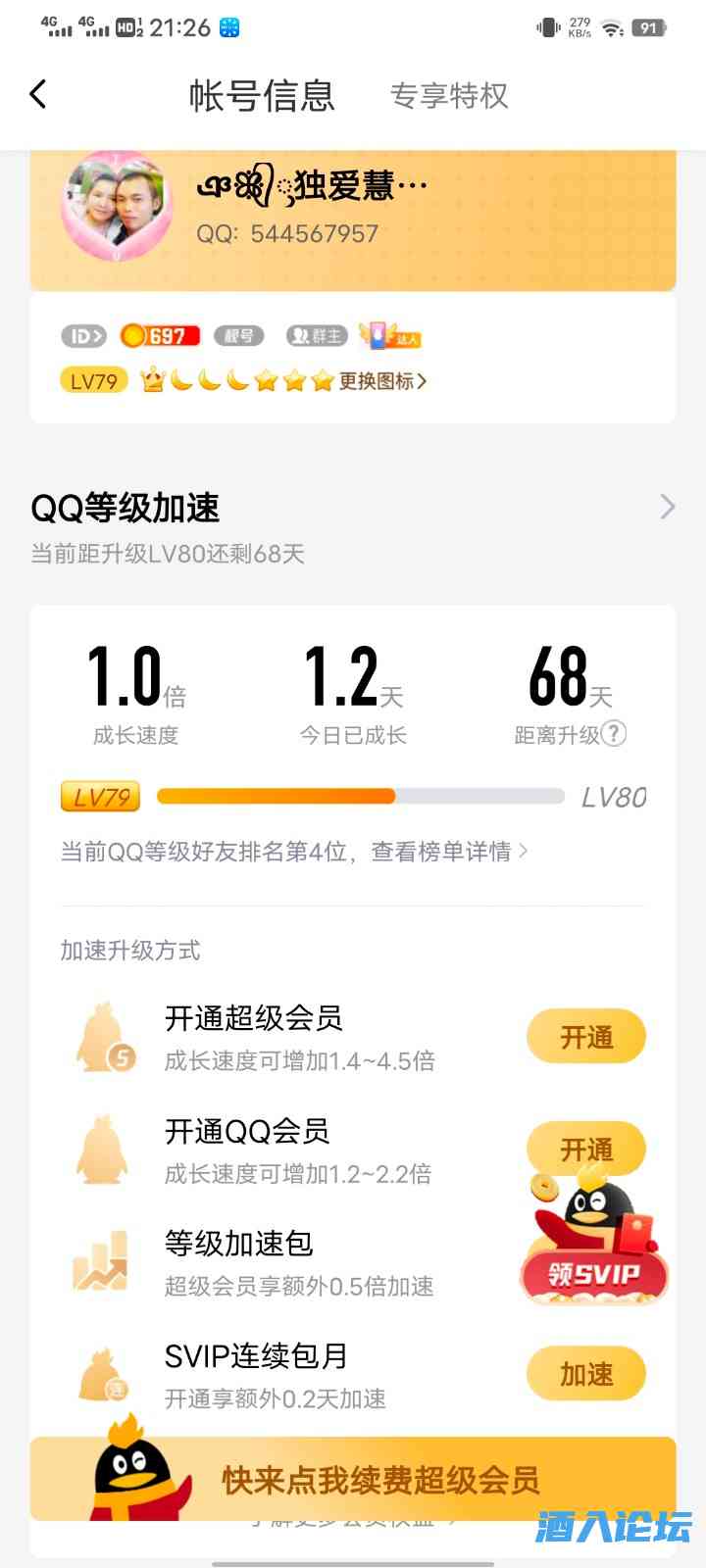Tap the 靓号 badge
This screenshot has height=1568, width=706.
click(x=238, y=336)
